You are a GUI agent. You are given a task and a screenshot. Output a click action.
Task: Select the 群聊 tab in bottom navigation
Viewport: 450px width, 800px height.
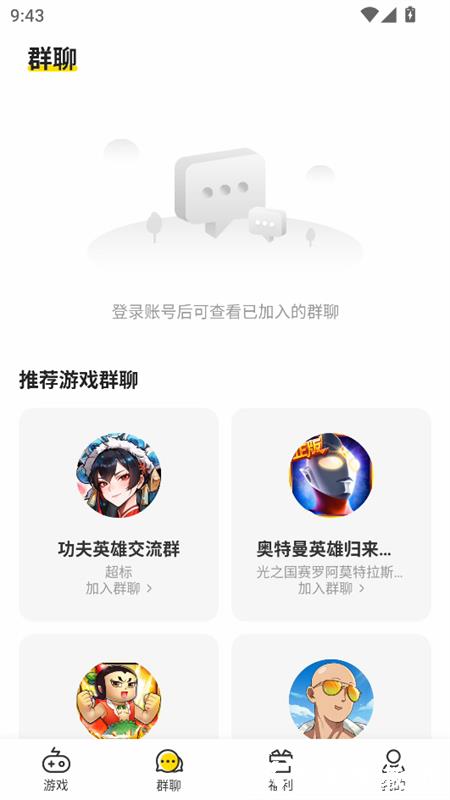tap(169, 769)
